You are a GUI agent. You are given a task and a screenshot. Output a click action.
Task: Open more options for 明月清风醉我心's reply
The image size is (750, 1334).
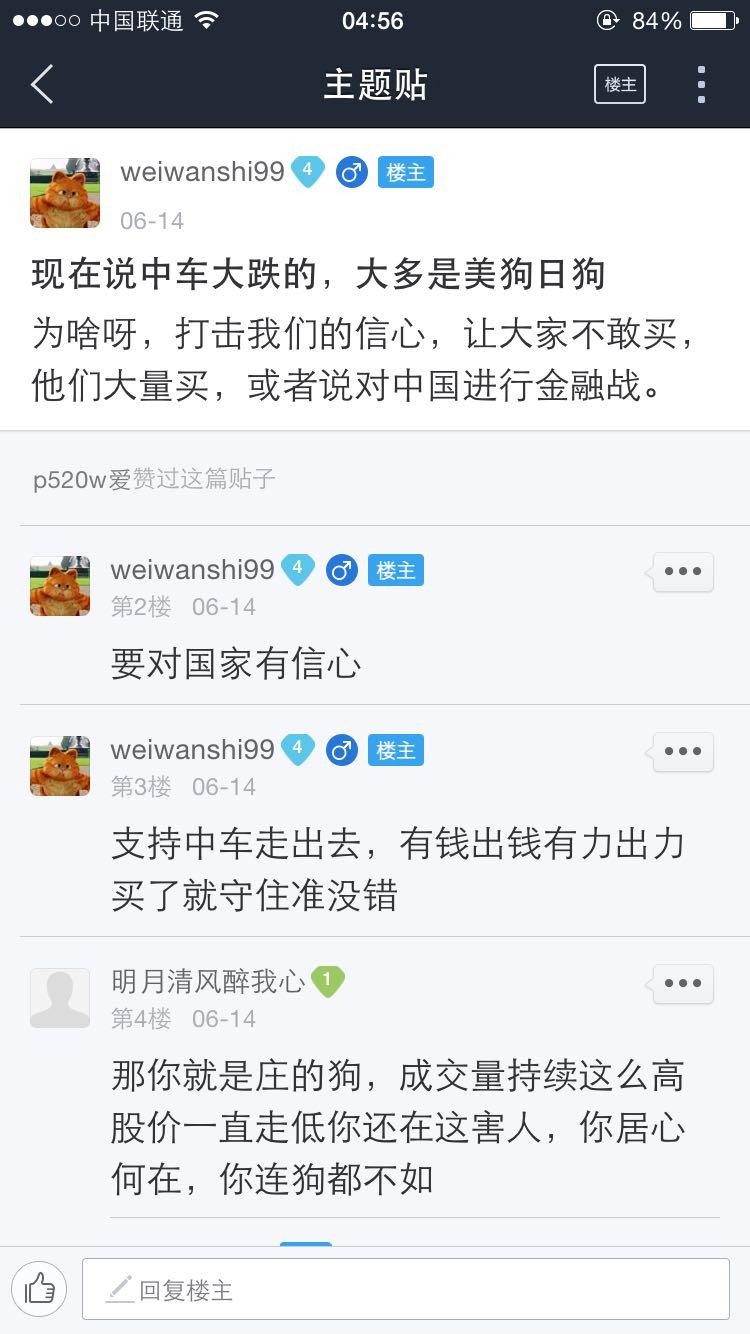[683, 984]
